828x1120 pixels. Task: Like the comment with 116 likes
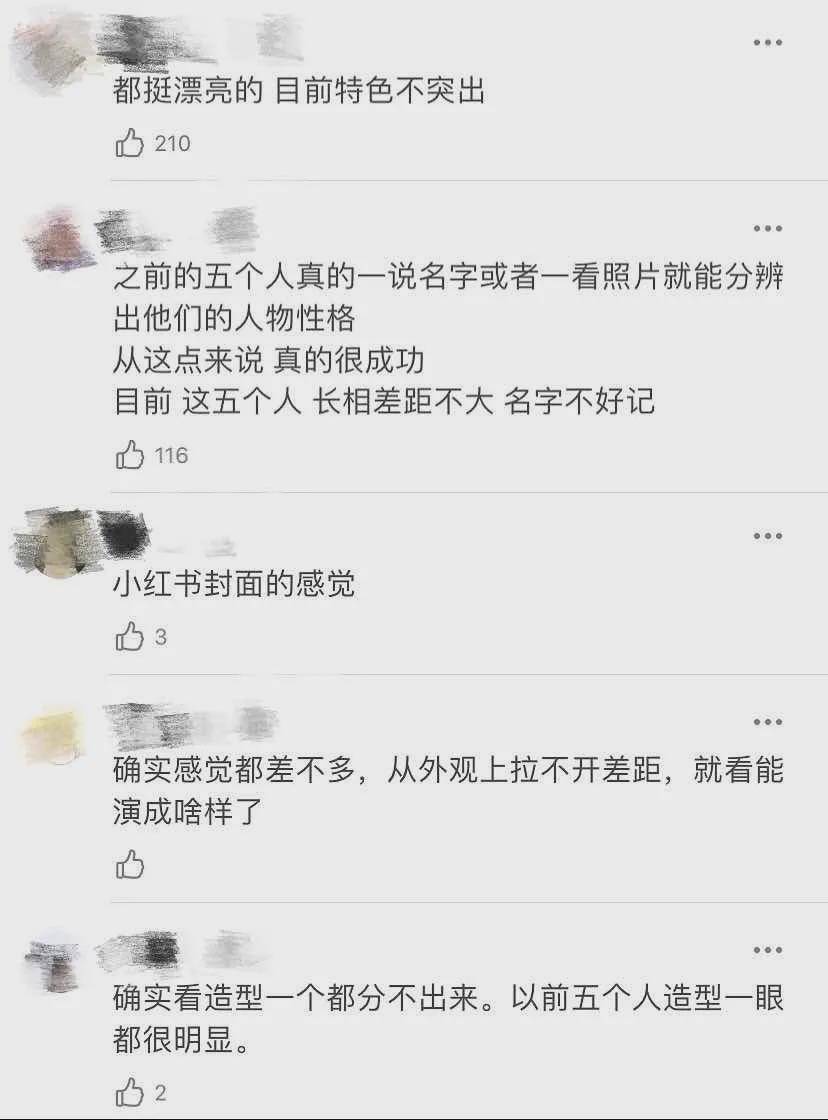131,456
